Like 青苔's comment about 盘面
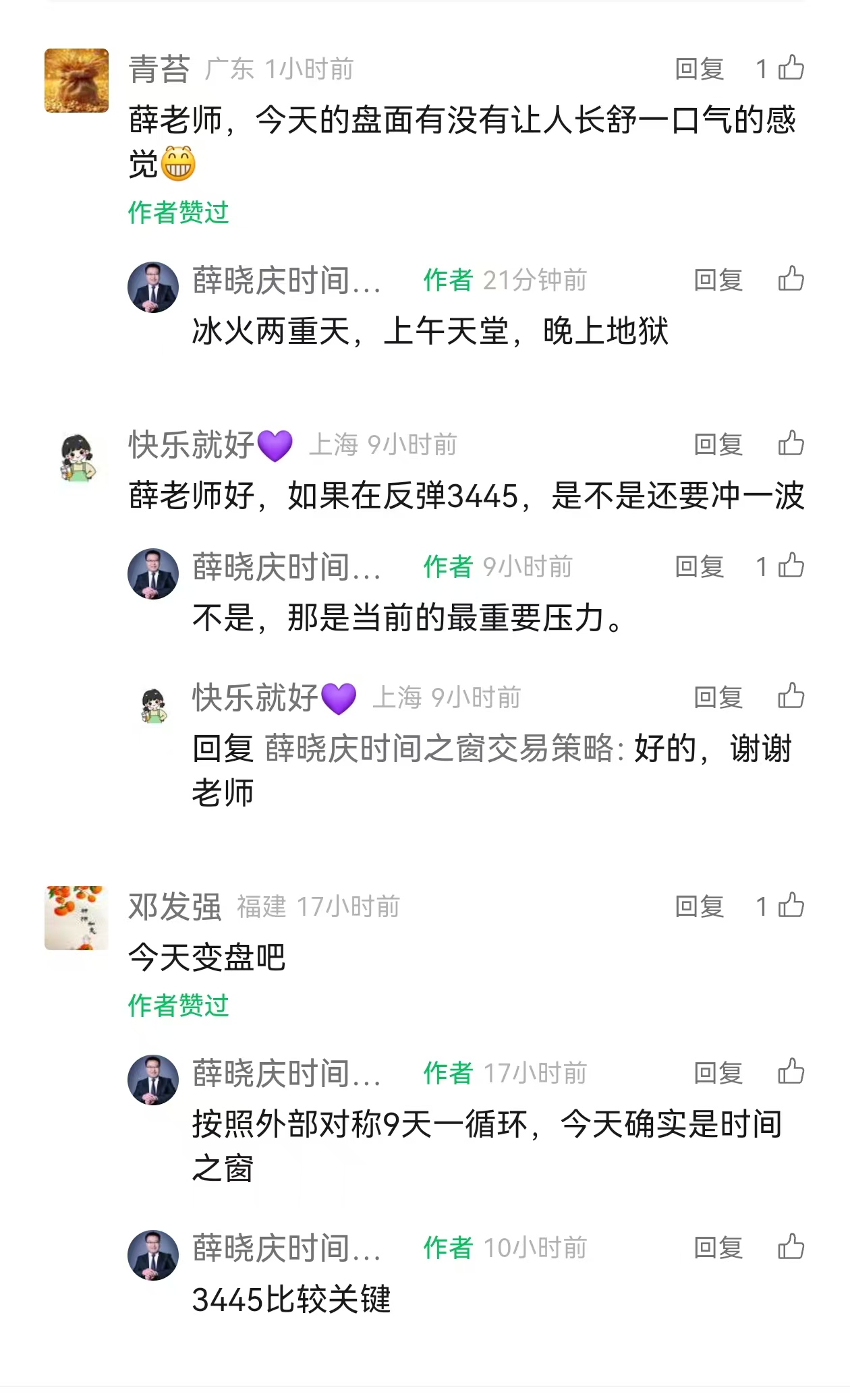 pyautogui.click(x=791, y=68)
